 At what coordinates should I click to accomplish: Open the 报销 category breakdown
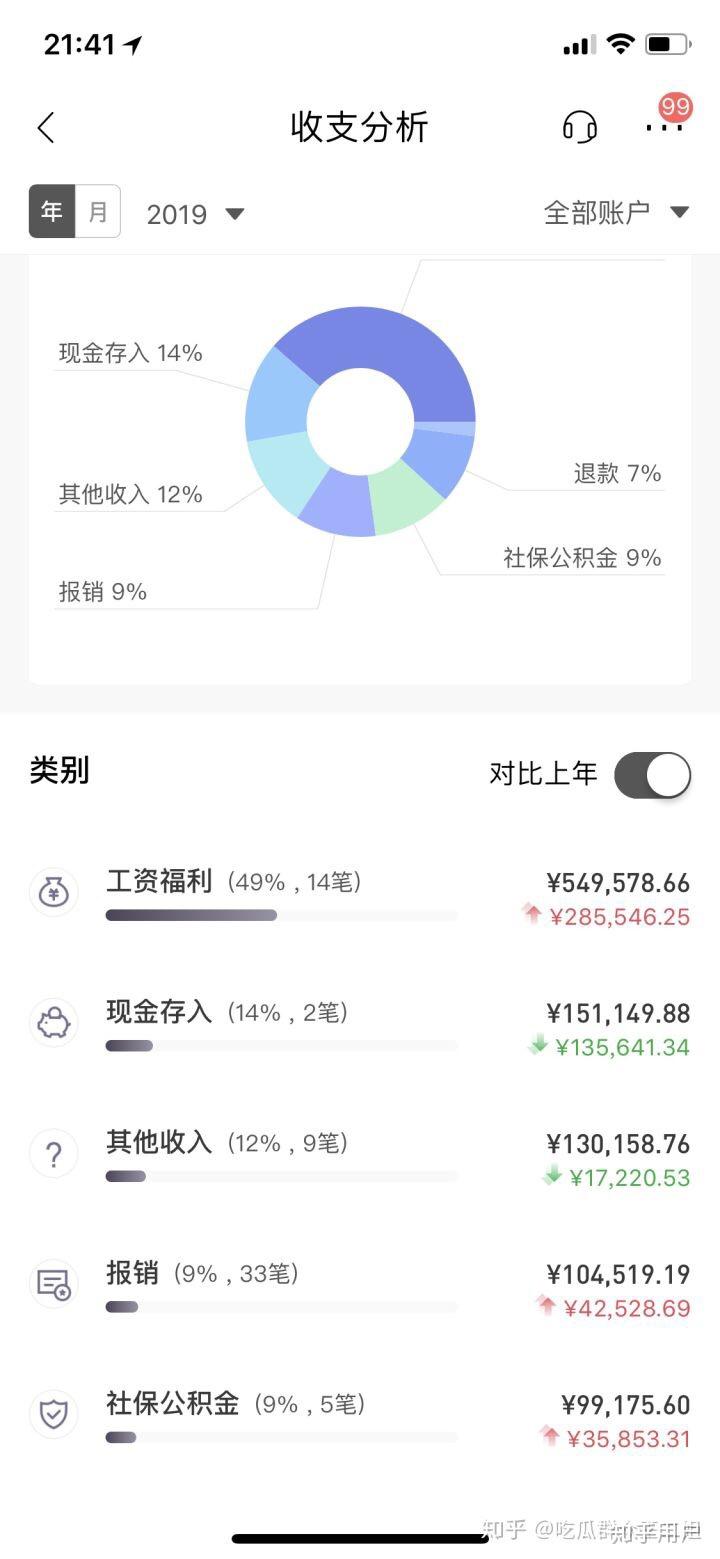coord(360,1288)
